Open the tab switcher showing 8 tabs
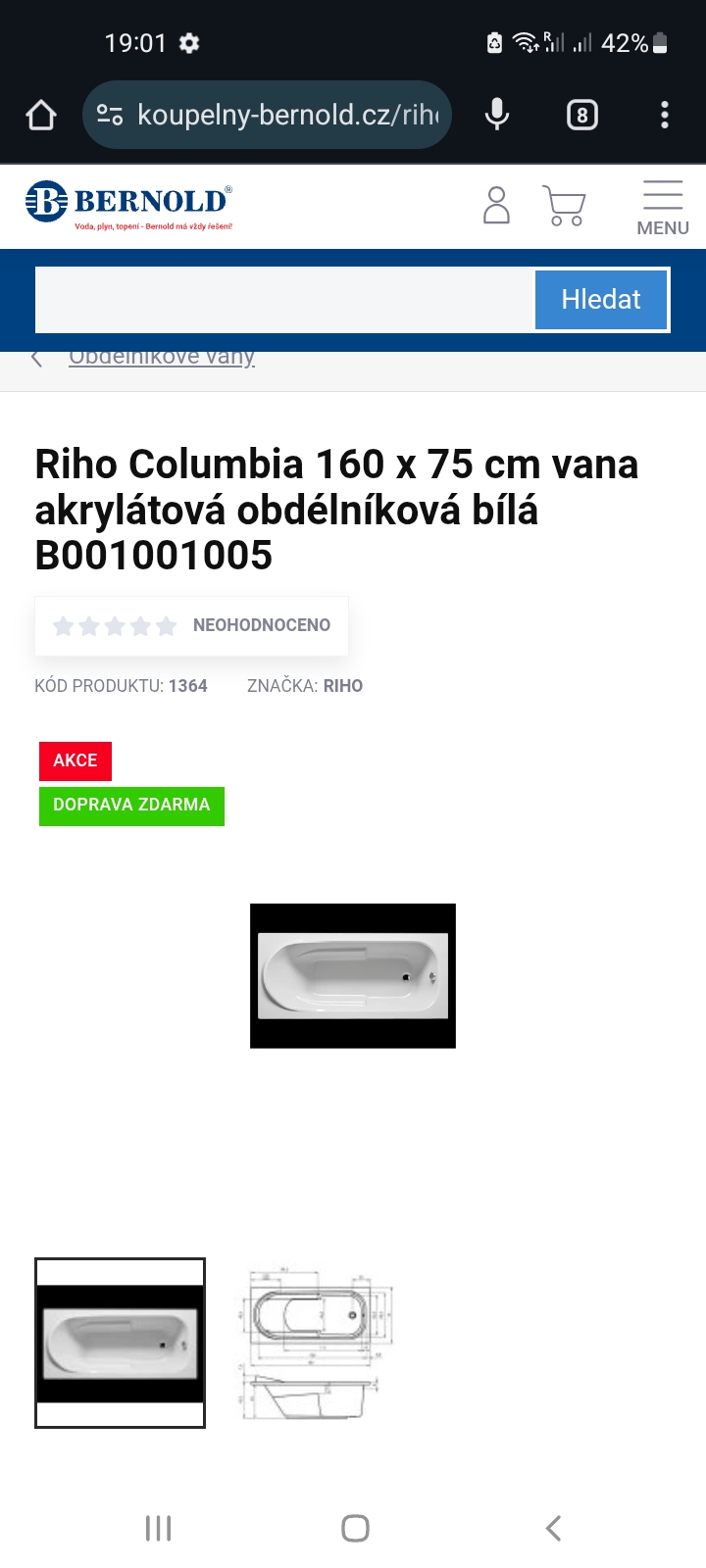The image size is (706, 1568). [581, 116]
